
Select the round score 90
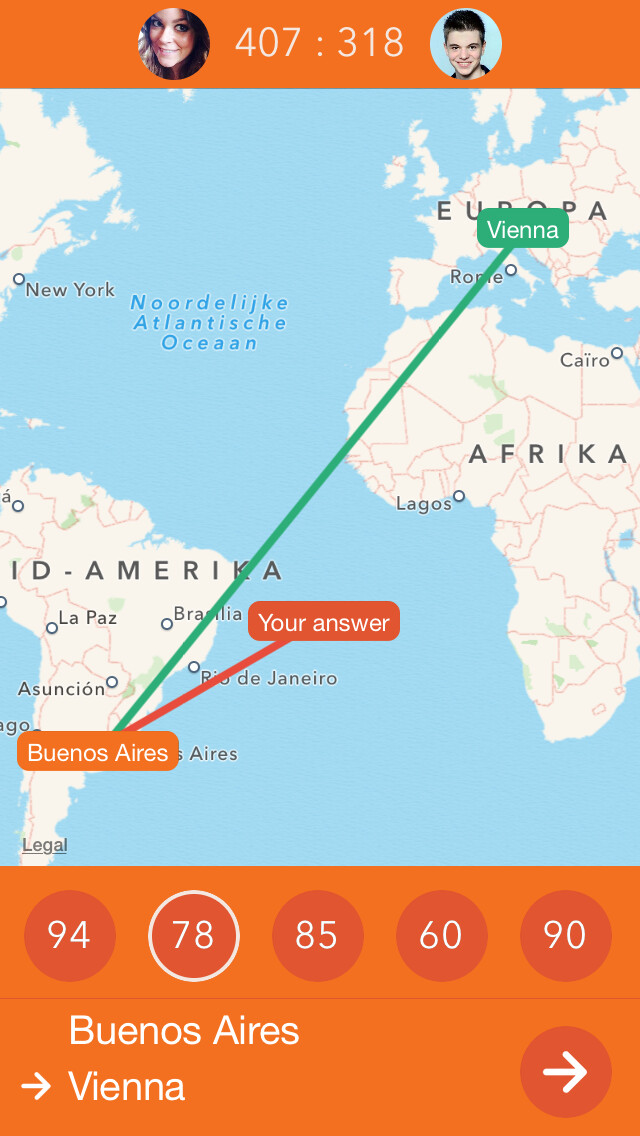pos(565,935)
